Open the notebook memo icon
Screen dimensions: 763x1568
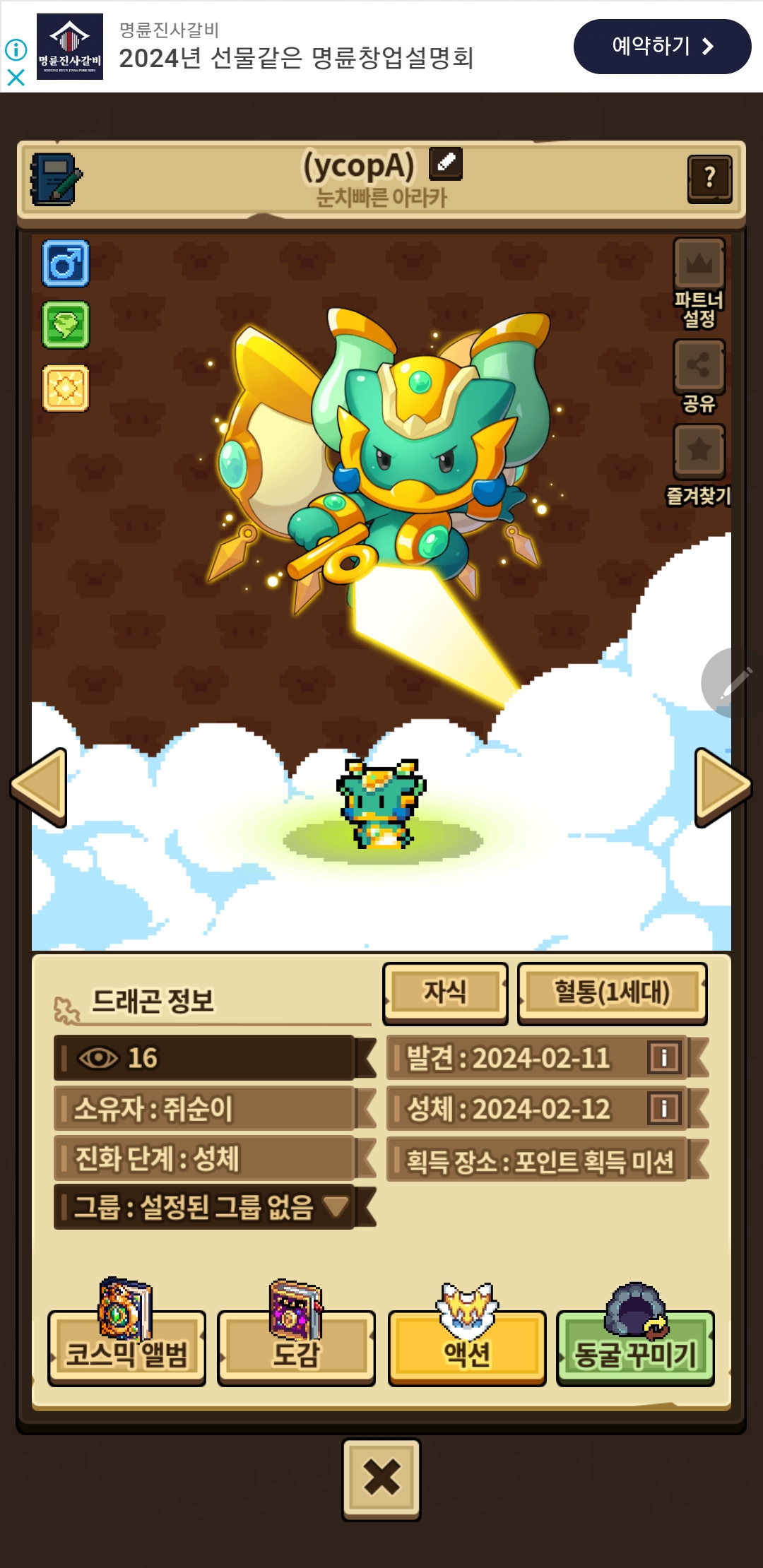point(56,179)
